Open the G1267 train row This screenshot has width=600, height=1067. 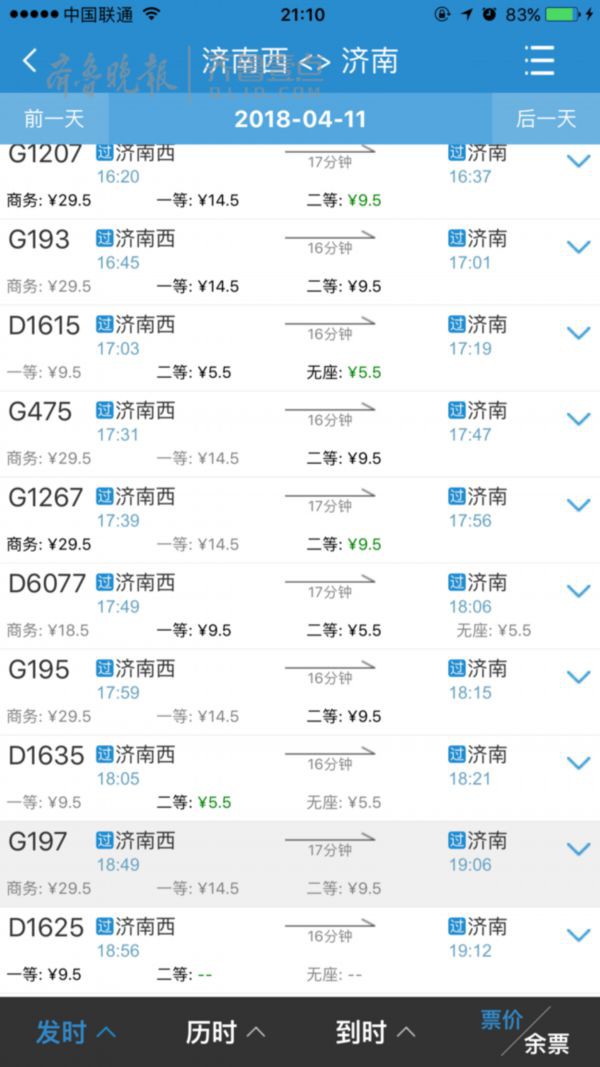(300, 521)
